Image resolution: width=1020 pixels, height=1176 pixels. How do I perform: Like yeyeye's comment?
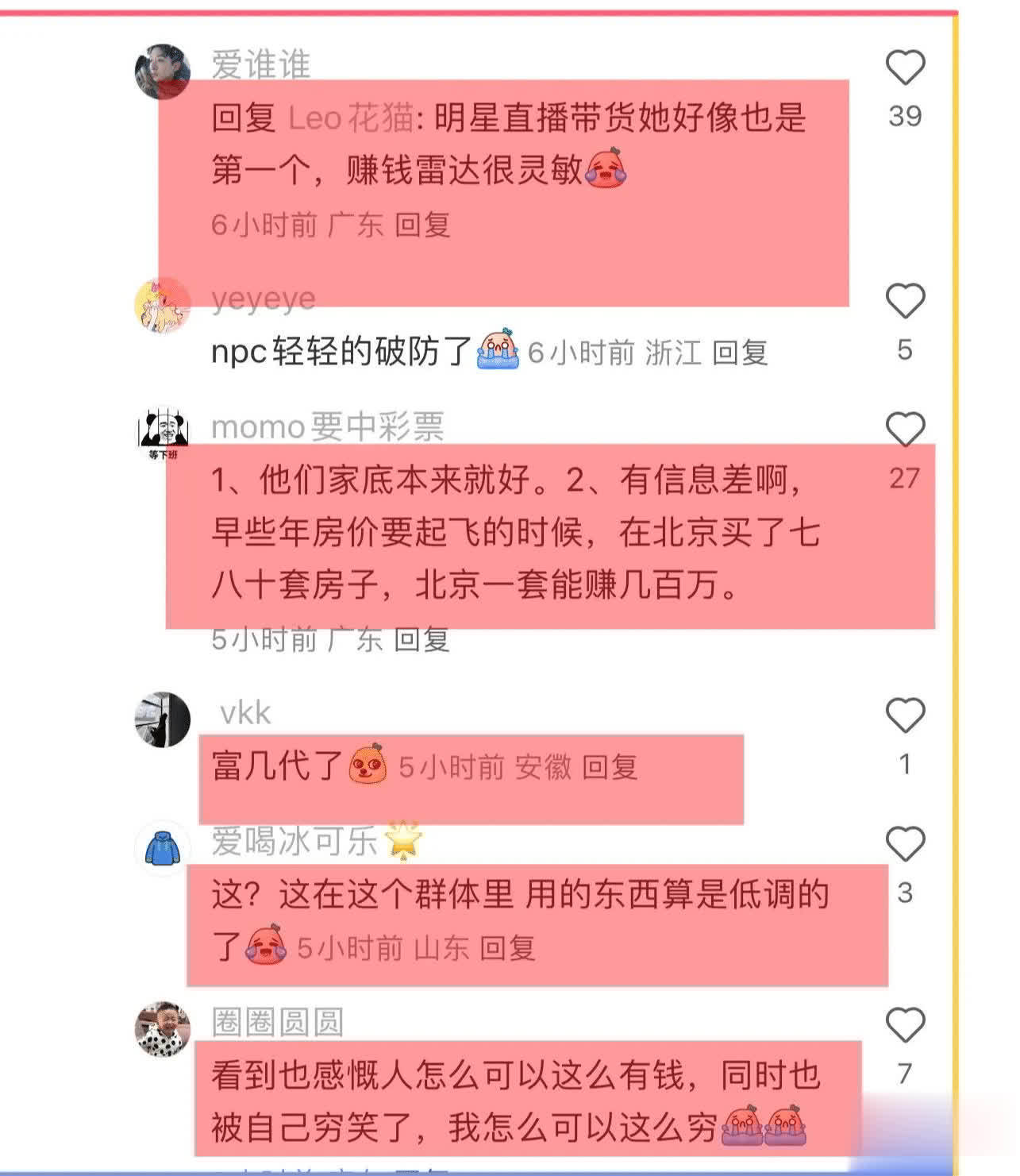(905, 302)
